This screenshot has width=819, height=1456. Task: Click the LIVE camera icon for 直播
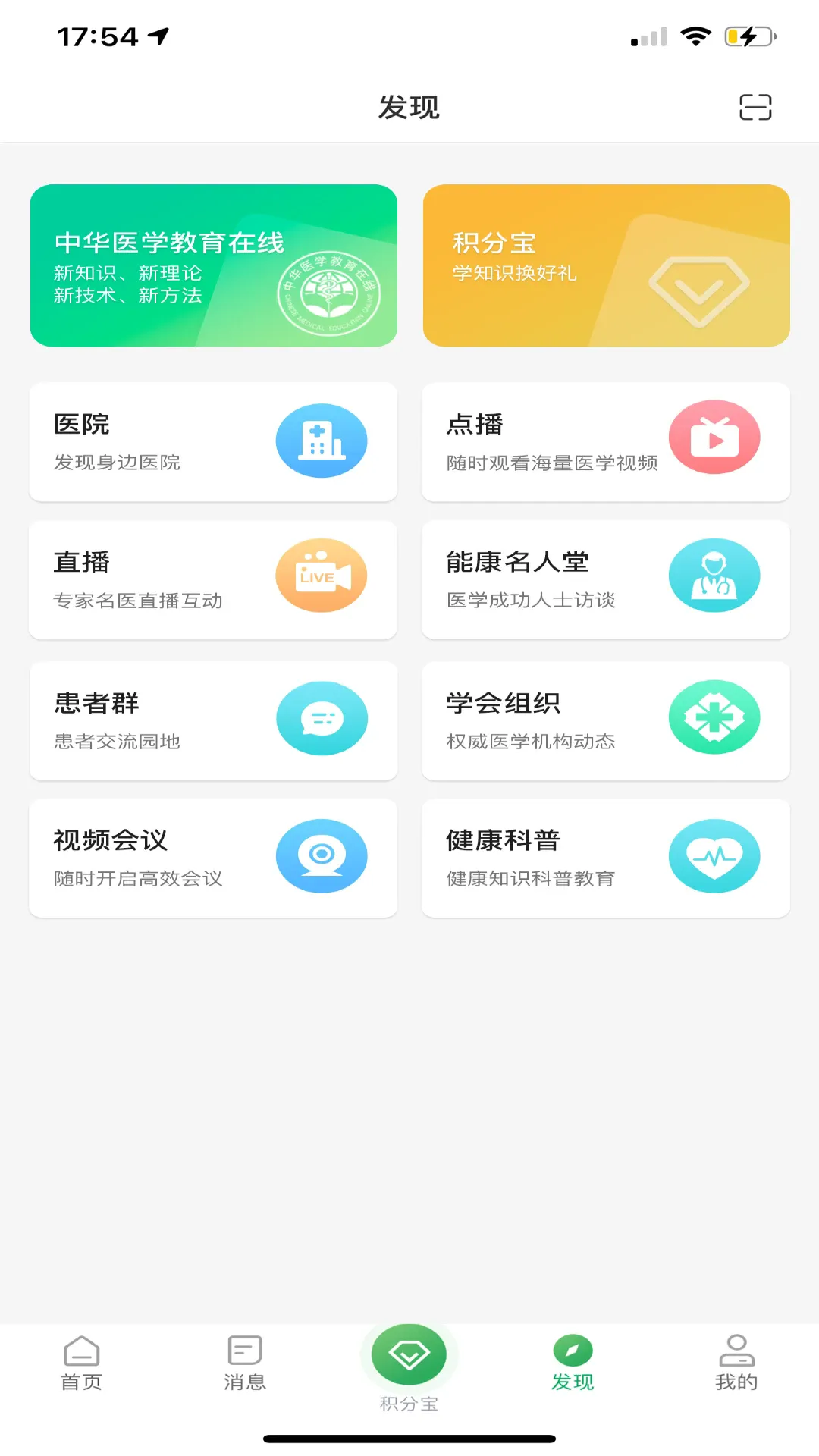[x=322, y=576]
